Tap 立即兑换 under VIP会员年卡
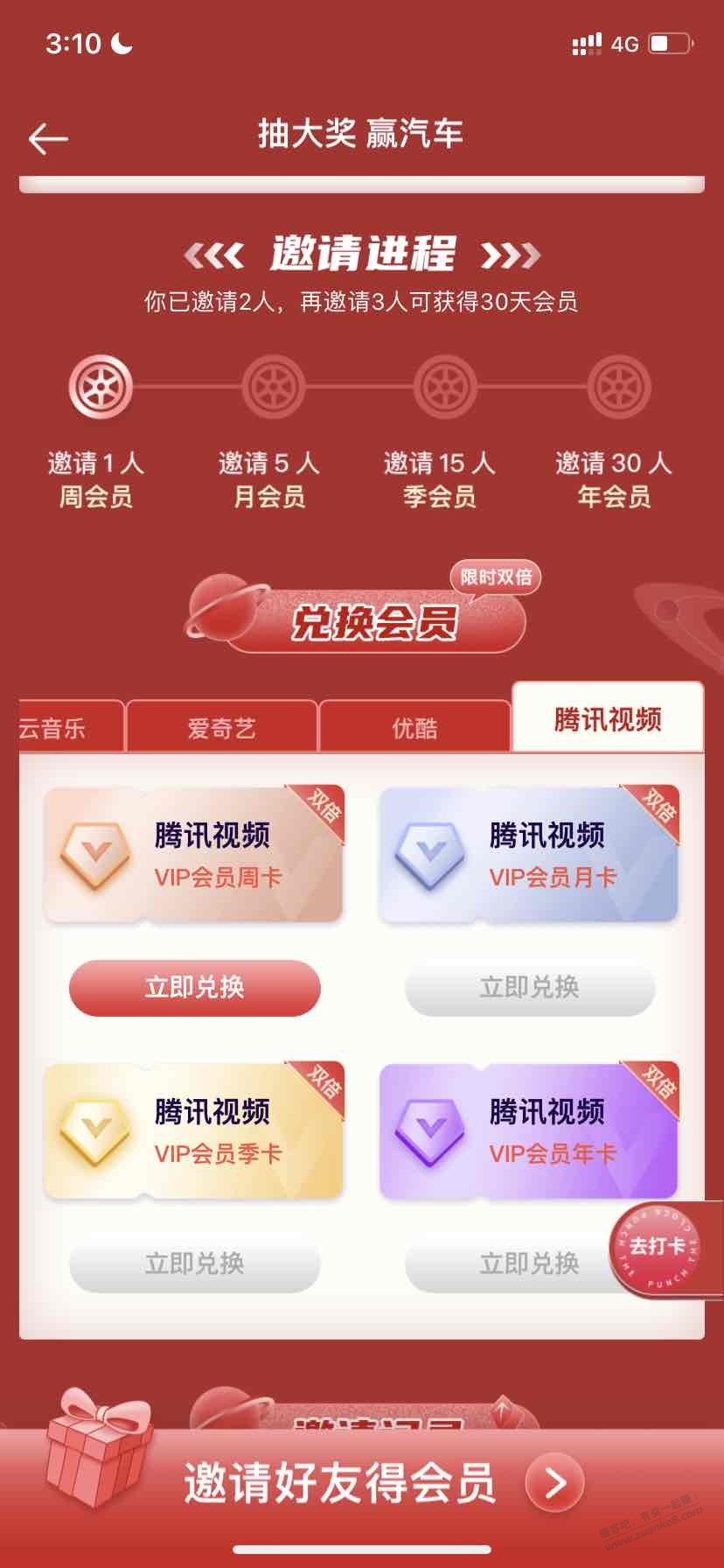 point(516,1263)
